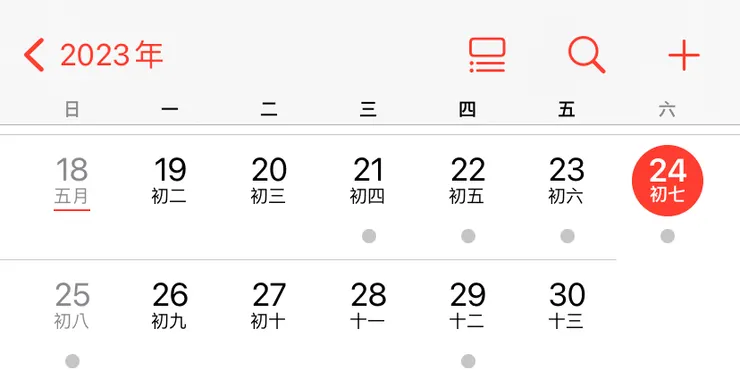Select the 25th, 初八
Screen dimensions: 740x381
[x=72, y=306]
